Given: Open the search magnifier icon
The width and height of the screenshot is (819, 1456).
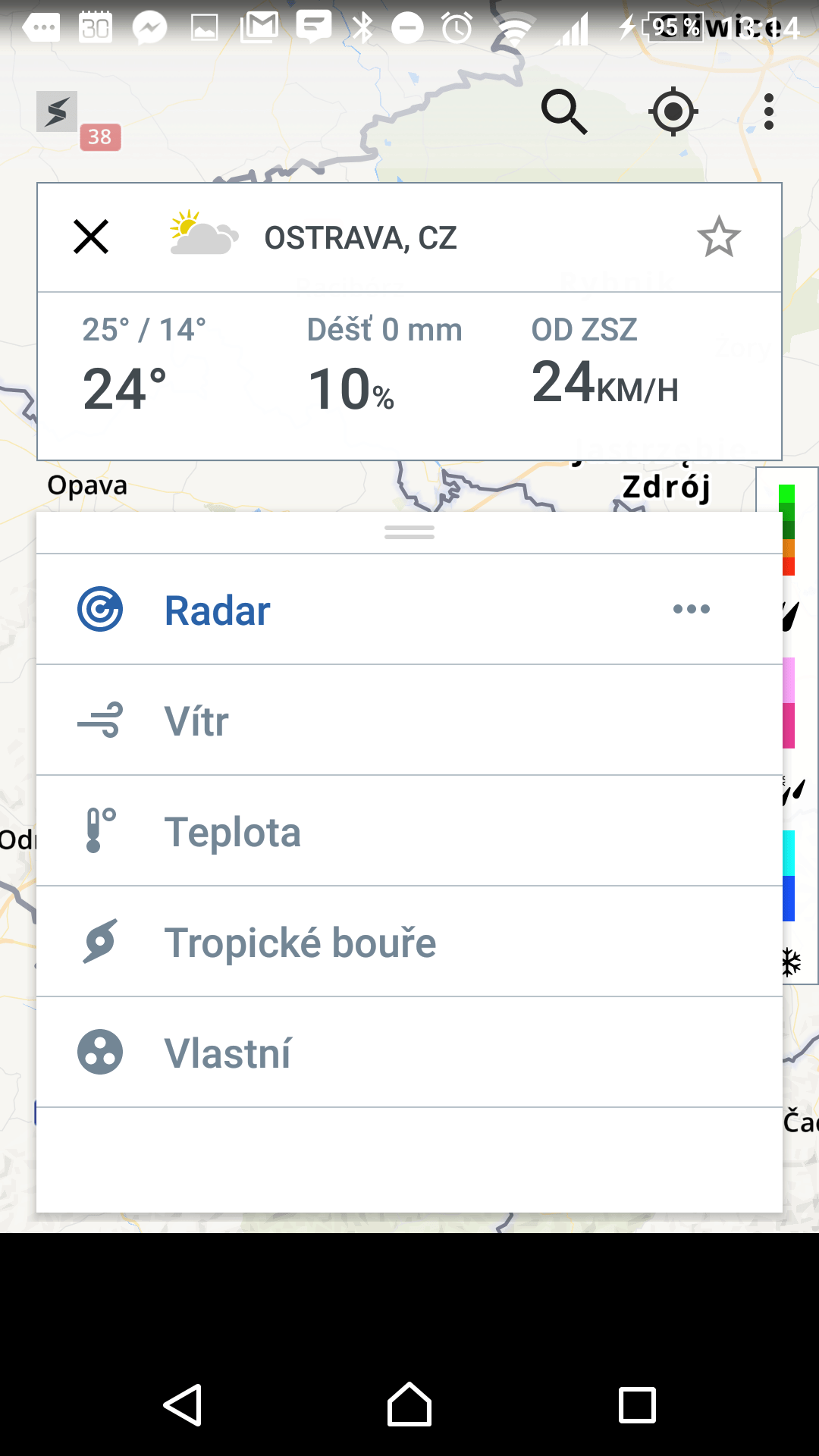Looking at the screenshot, I should (564, 111).
